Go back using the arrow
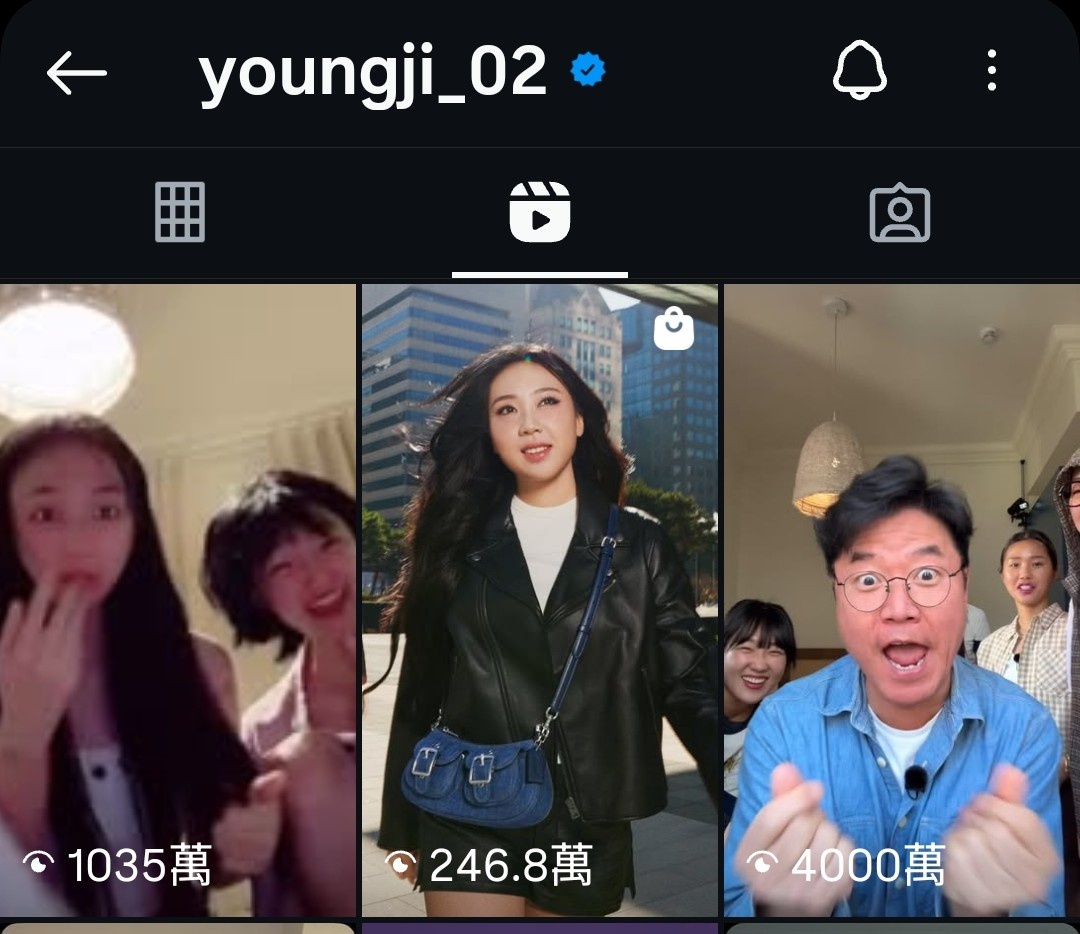Image resolution: width=1080 pixels, height=934 pixels. pyautogui.click(x=76, y=73)
